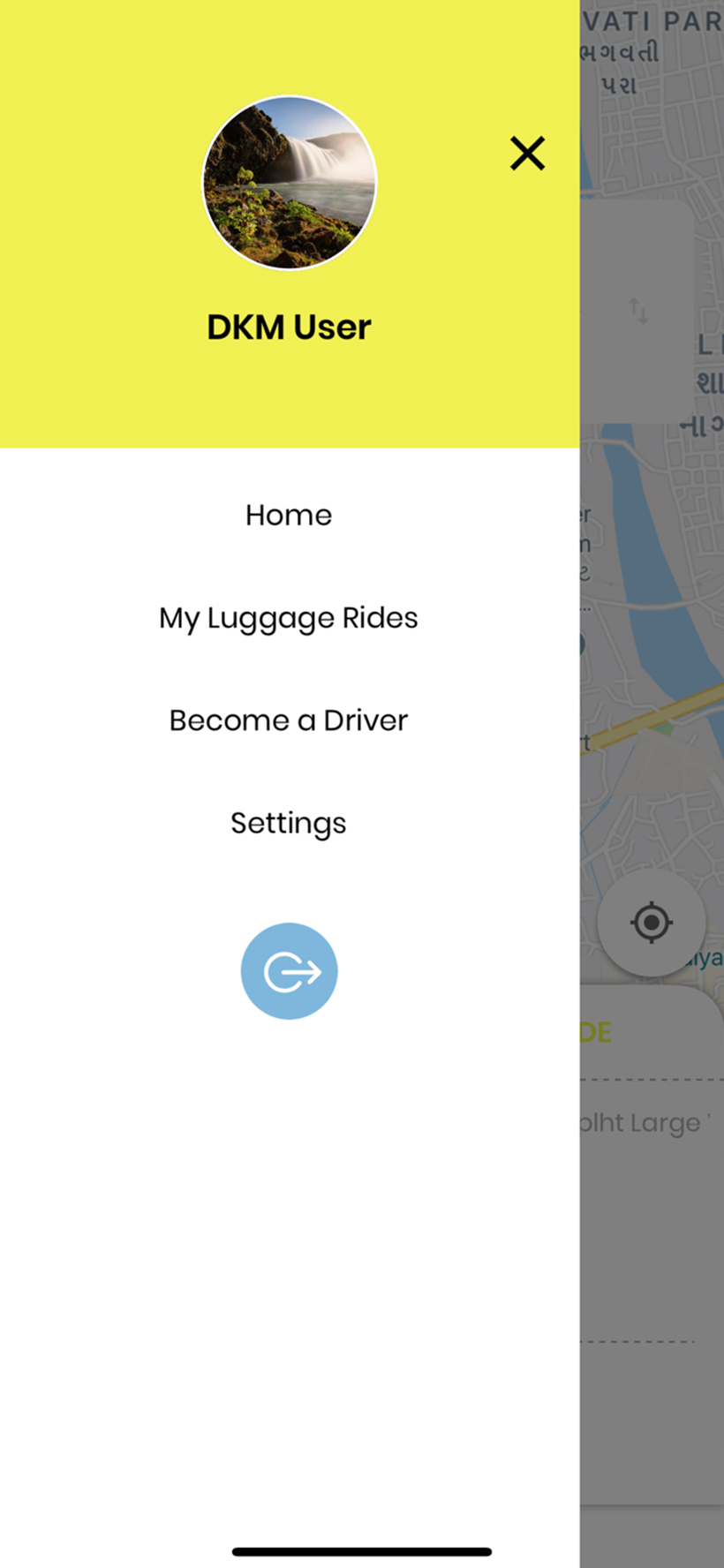Tap the blue logout button

(x=290, y=971)
